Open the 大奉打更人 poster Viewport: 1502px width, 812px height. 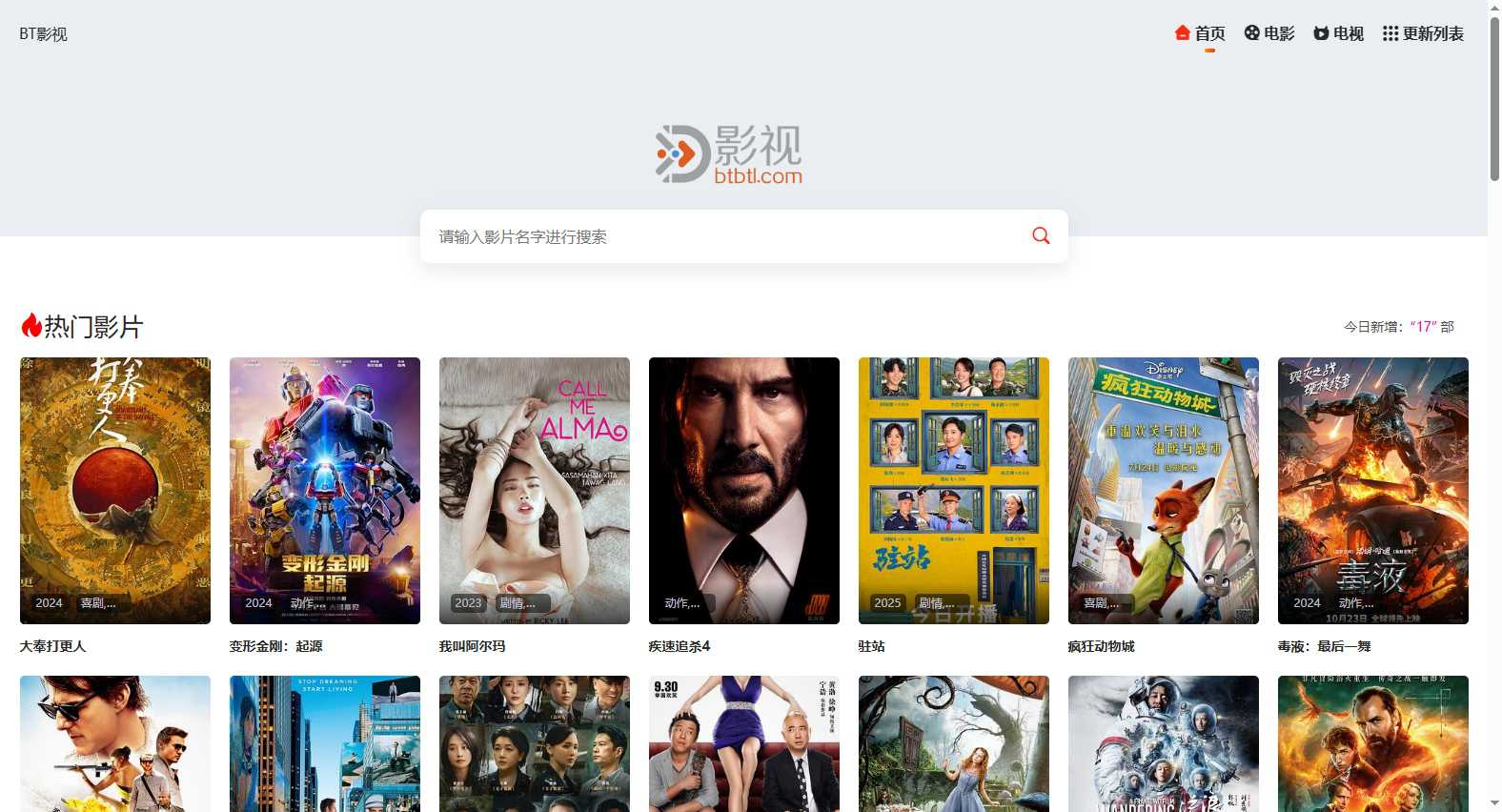[115, 490]
